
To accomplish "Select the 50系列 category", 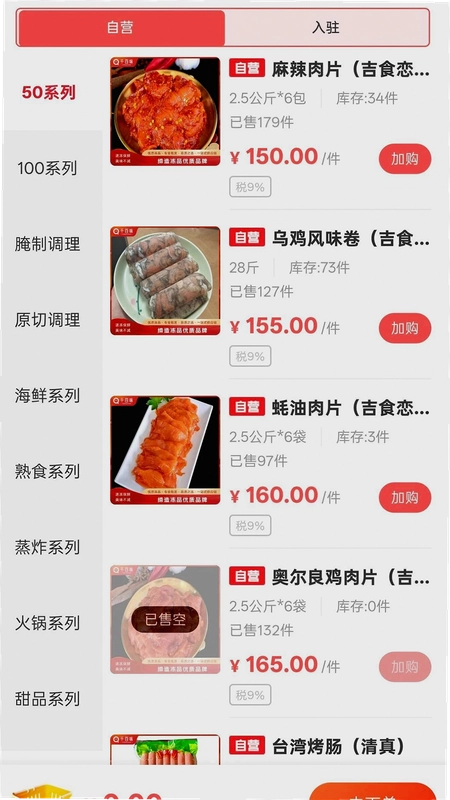I will coord(48,92).
